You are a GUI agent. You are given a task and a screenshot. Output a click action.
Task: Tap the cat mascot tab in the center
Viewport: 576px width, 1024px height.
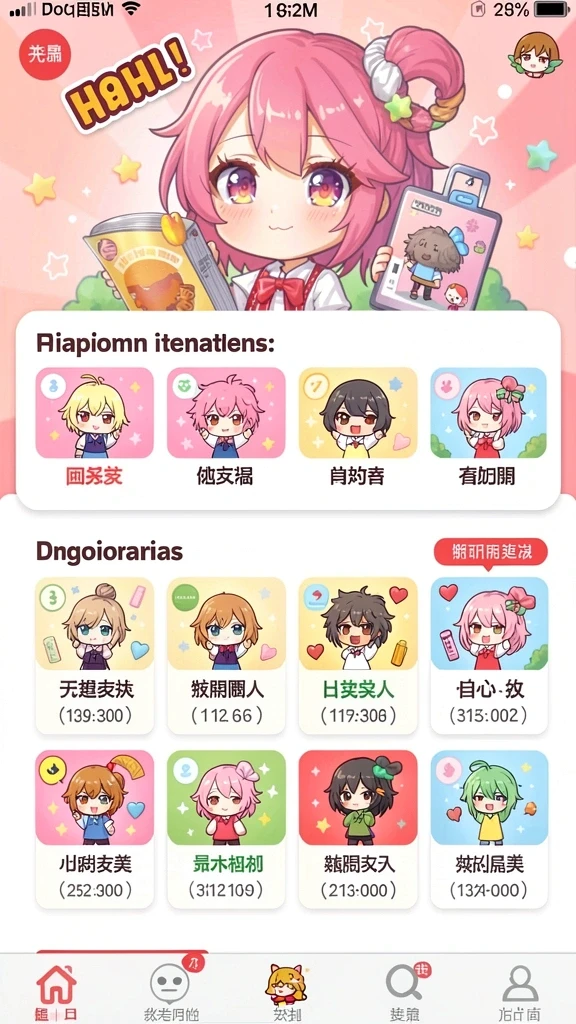pyautogui.click(x=286, y=989)
